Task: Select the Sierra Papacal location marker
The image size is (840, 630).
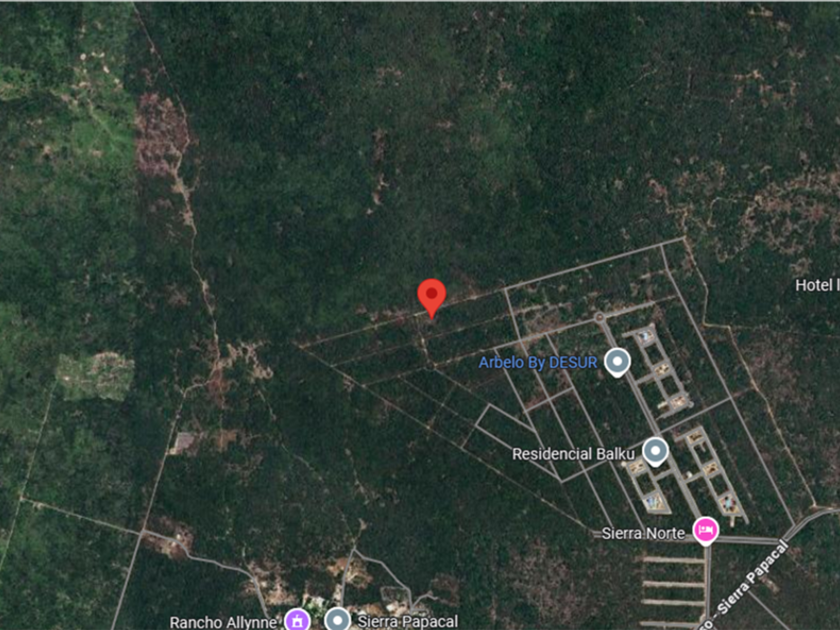Action: pos(338,620)
